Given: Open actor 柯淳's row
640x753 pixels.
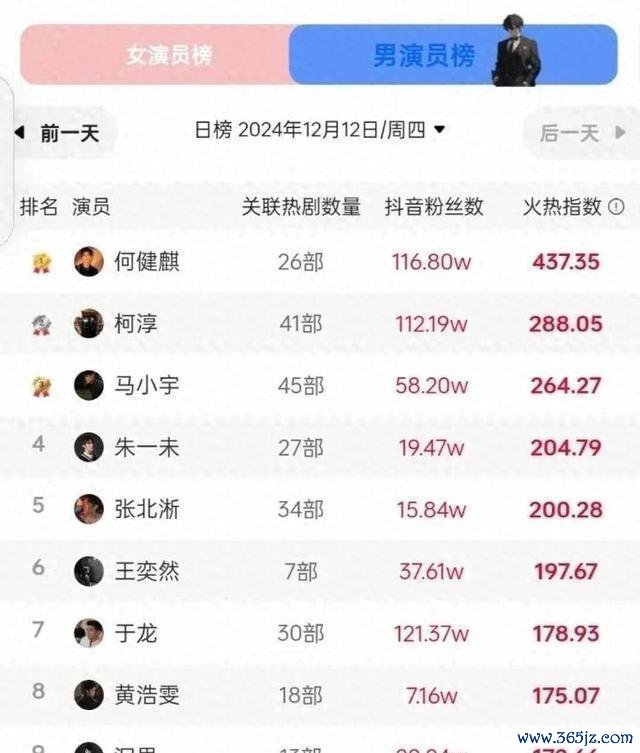Looking at the screenshot, I should tap(135, 324).
